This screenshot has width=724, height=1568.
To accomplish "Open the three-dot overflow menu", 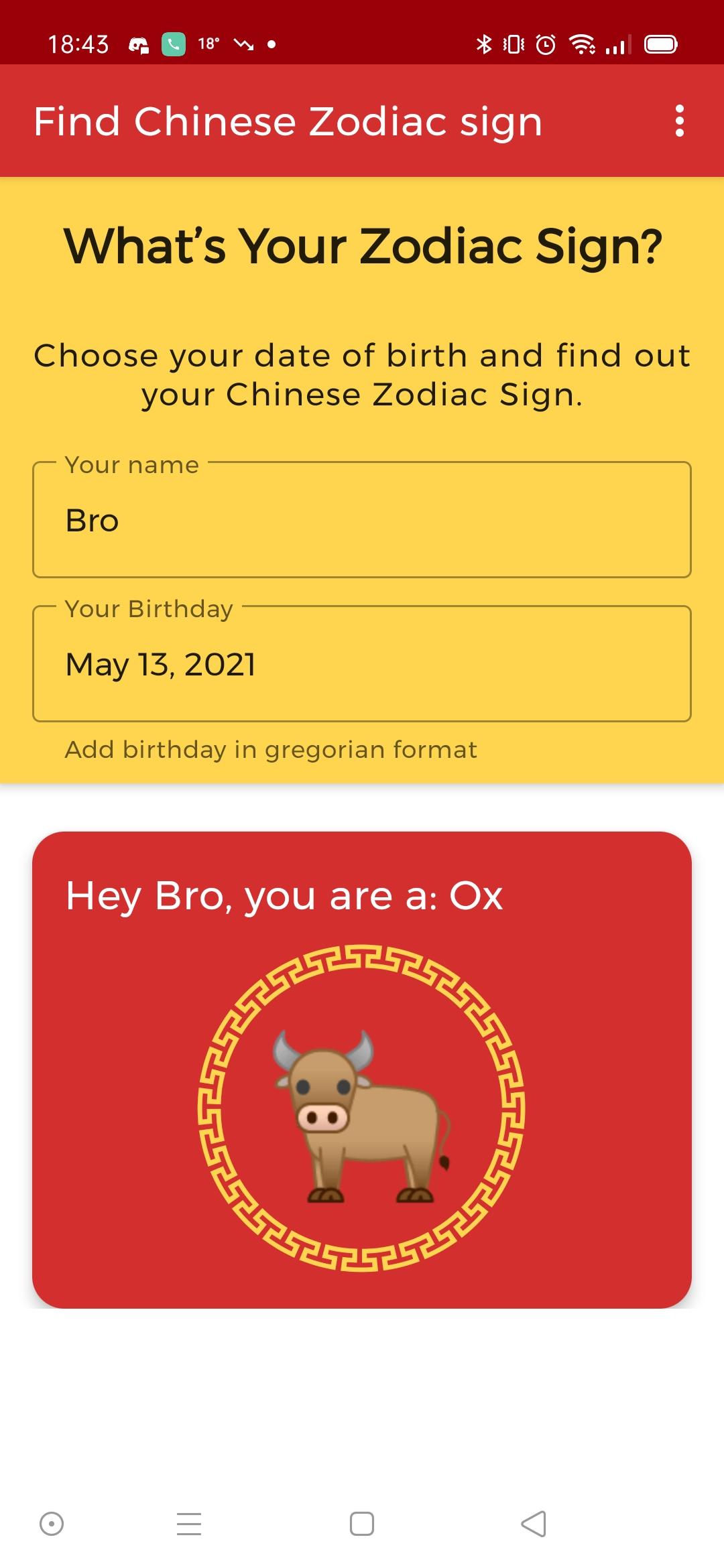I will (x=679, y=121).
